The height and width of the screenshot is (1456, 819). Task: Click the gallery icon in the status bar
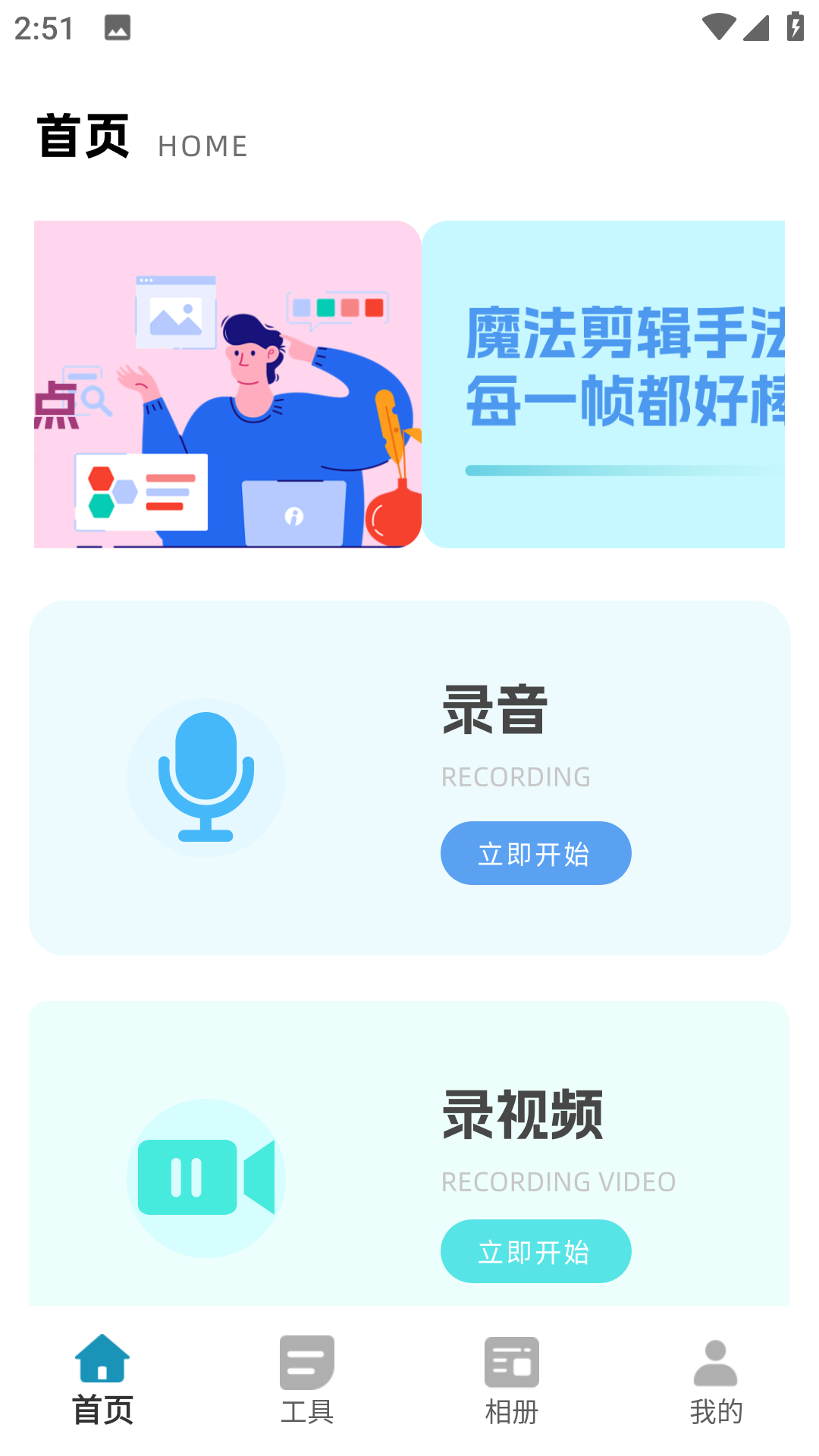(118, 29)
